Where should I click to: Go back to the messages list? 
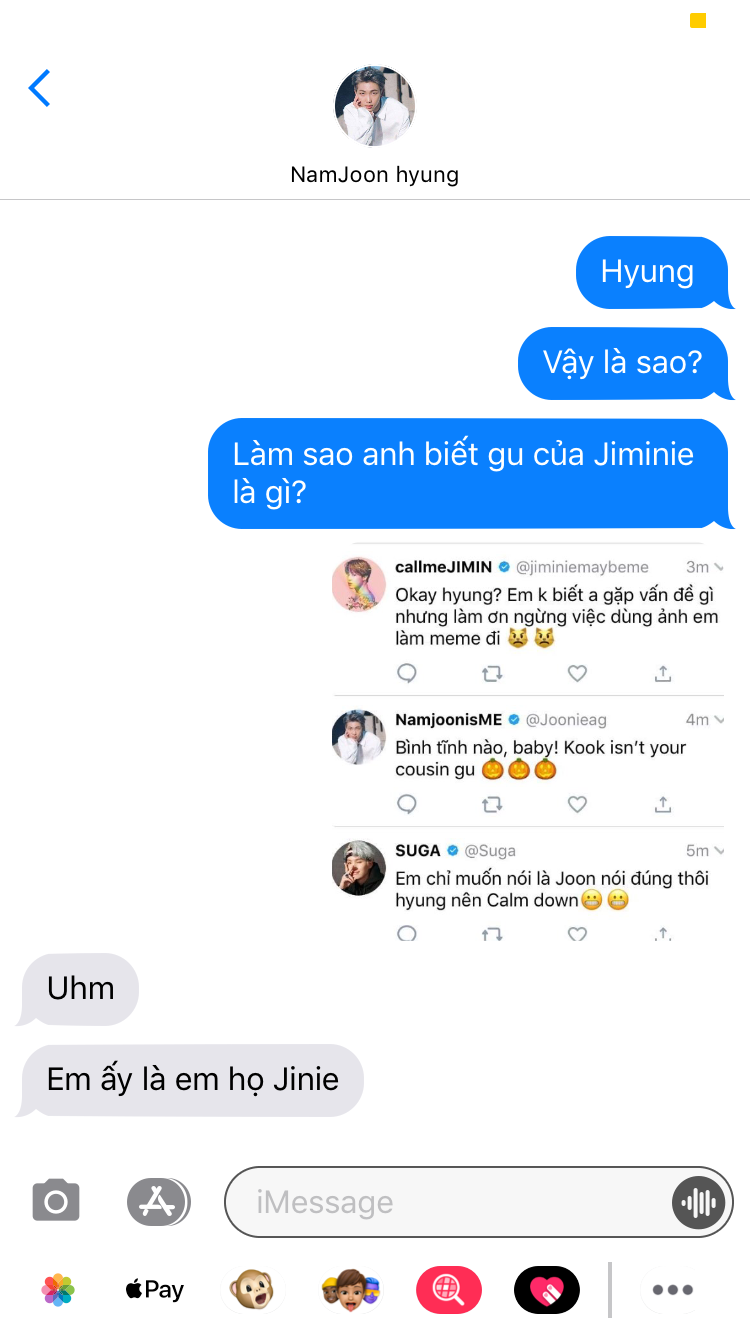[x=39, y=88]
